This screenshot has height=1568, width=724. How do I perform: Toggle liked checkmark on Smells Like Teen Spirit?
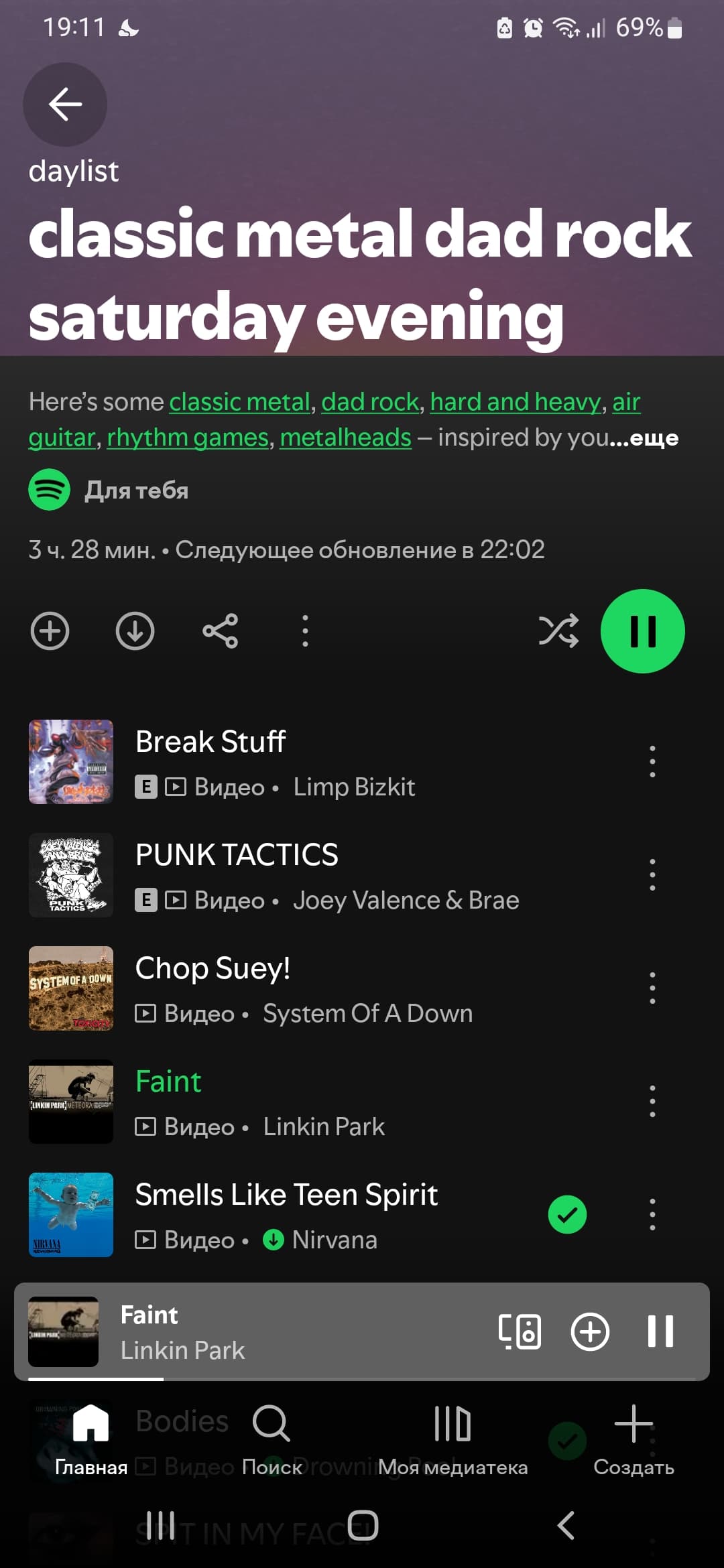[567, 1215]
